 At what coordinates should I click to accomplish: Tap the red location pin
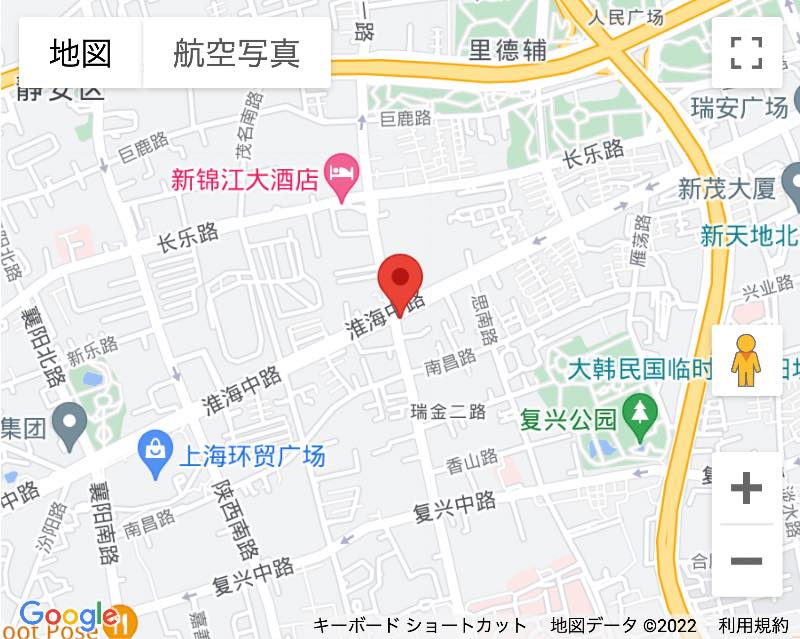click(x=400, y=280)
